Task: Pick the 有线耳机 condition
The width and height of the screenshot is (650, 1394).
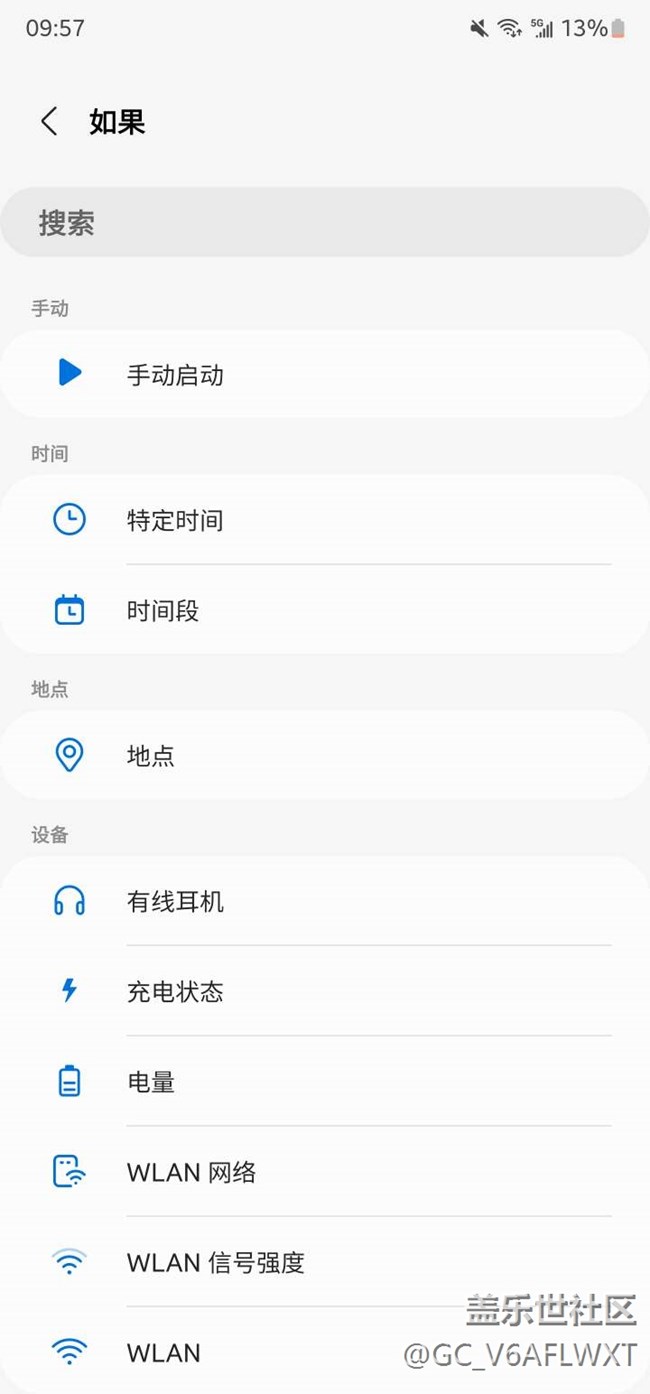Action: 325,901
